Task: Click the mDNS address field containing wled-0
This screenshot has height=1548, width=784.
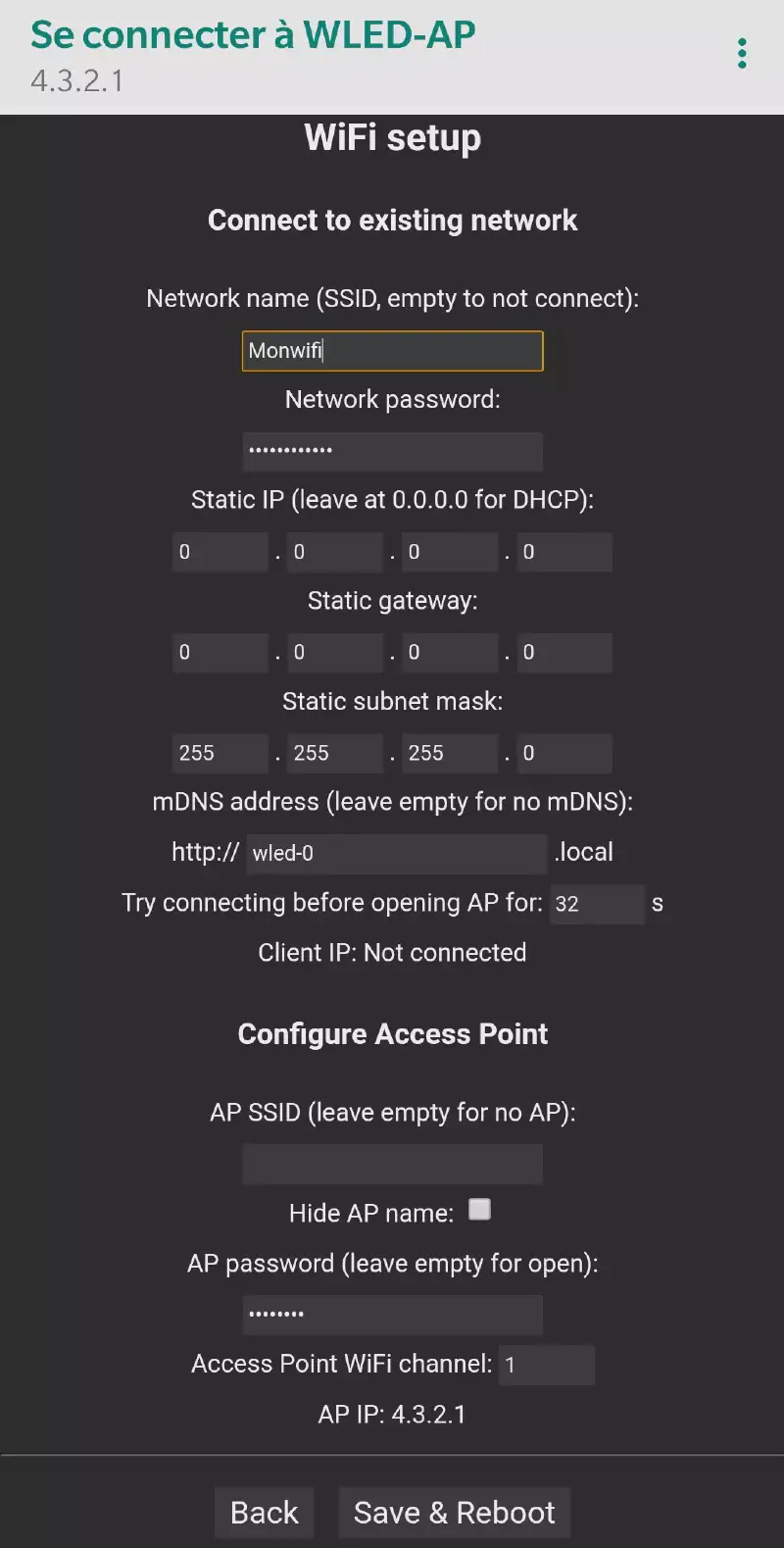Action: (396, 853)
